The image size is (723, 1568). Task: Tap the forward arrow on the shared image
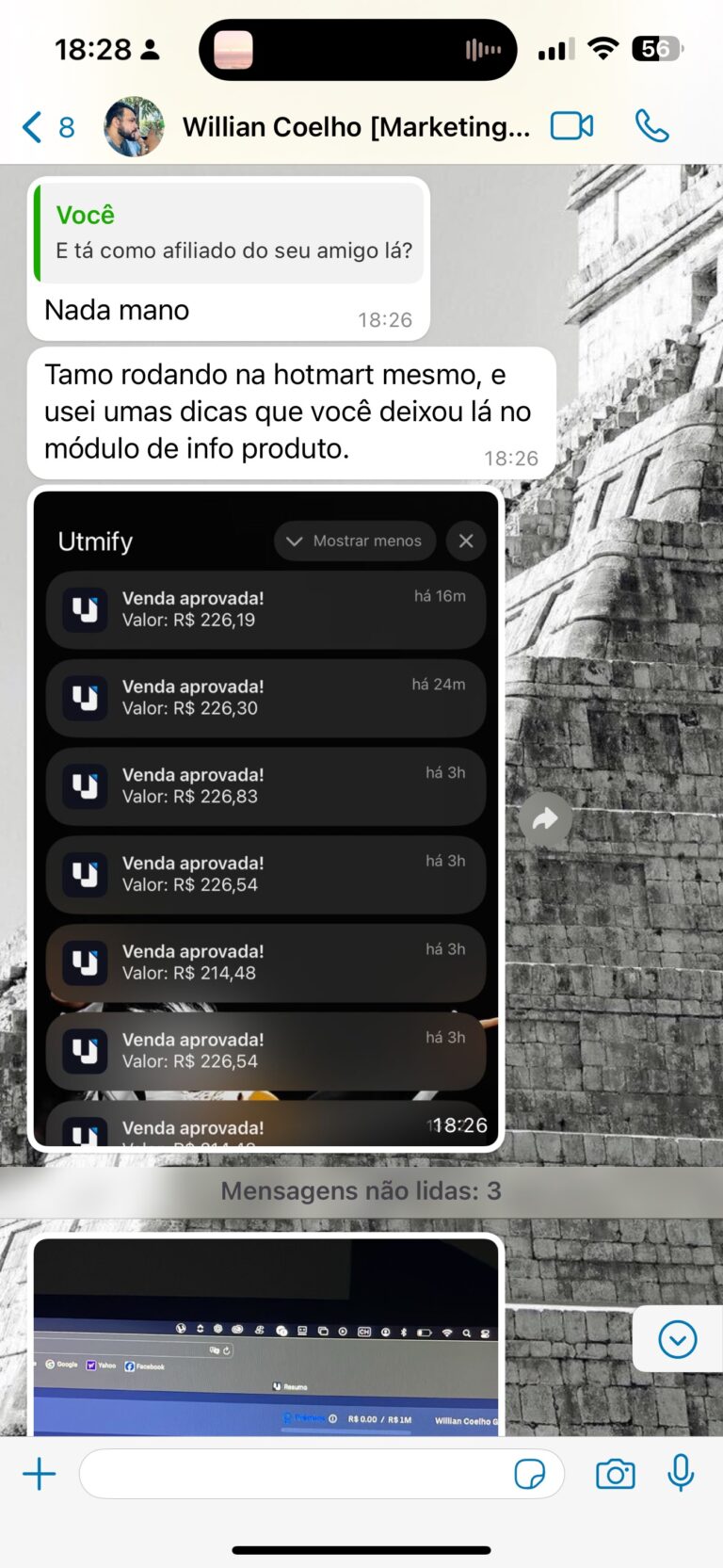[545, 818]
